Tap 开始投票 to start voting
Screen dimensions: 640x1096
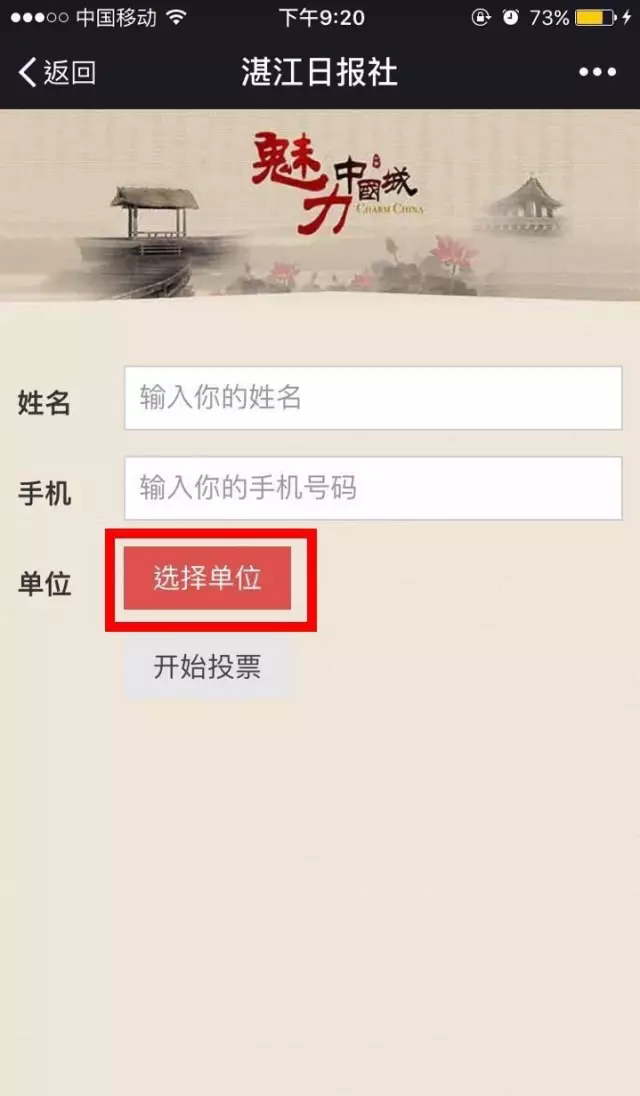coord(207,667)
